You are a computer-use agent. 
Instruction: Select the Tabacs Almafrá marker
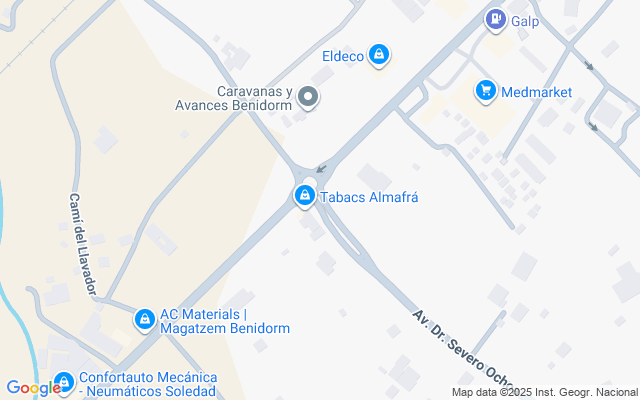point(305,196)
